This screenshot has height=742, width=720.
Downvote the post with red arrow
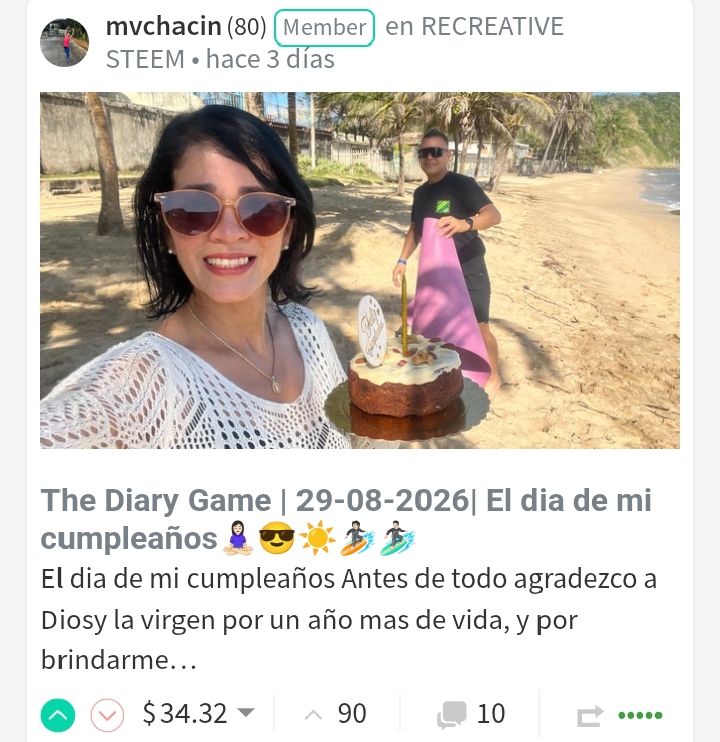(x=107, y=715)
